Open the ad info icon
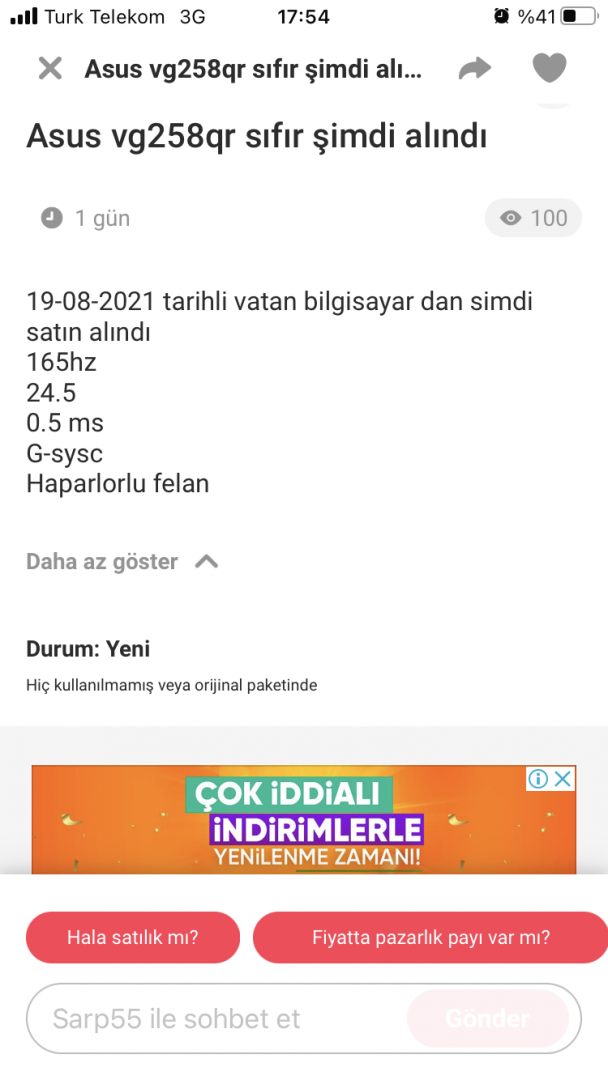608x1080 pixels. point(539,779)
